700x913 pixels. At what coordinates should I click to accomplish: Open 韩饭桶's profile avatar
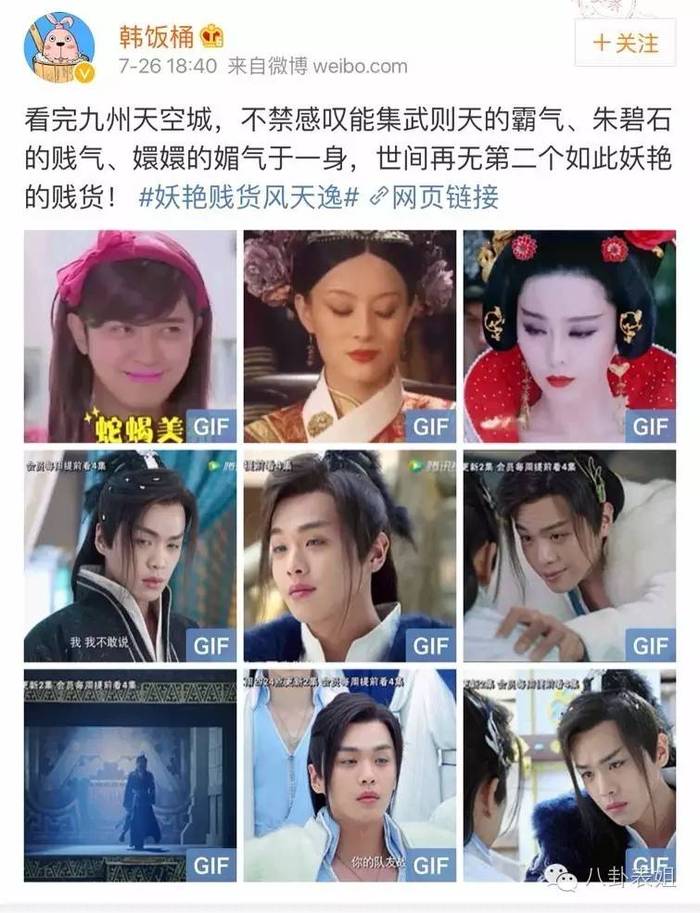59,48
